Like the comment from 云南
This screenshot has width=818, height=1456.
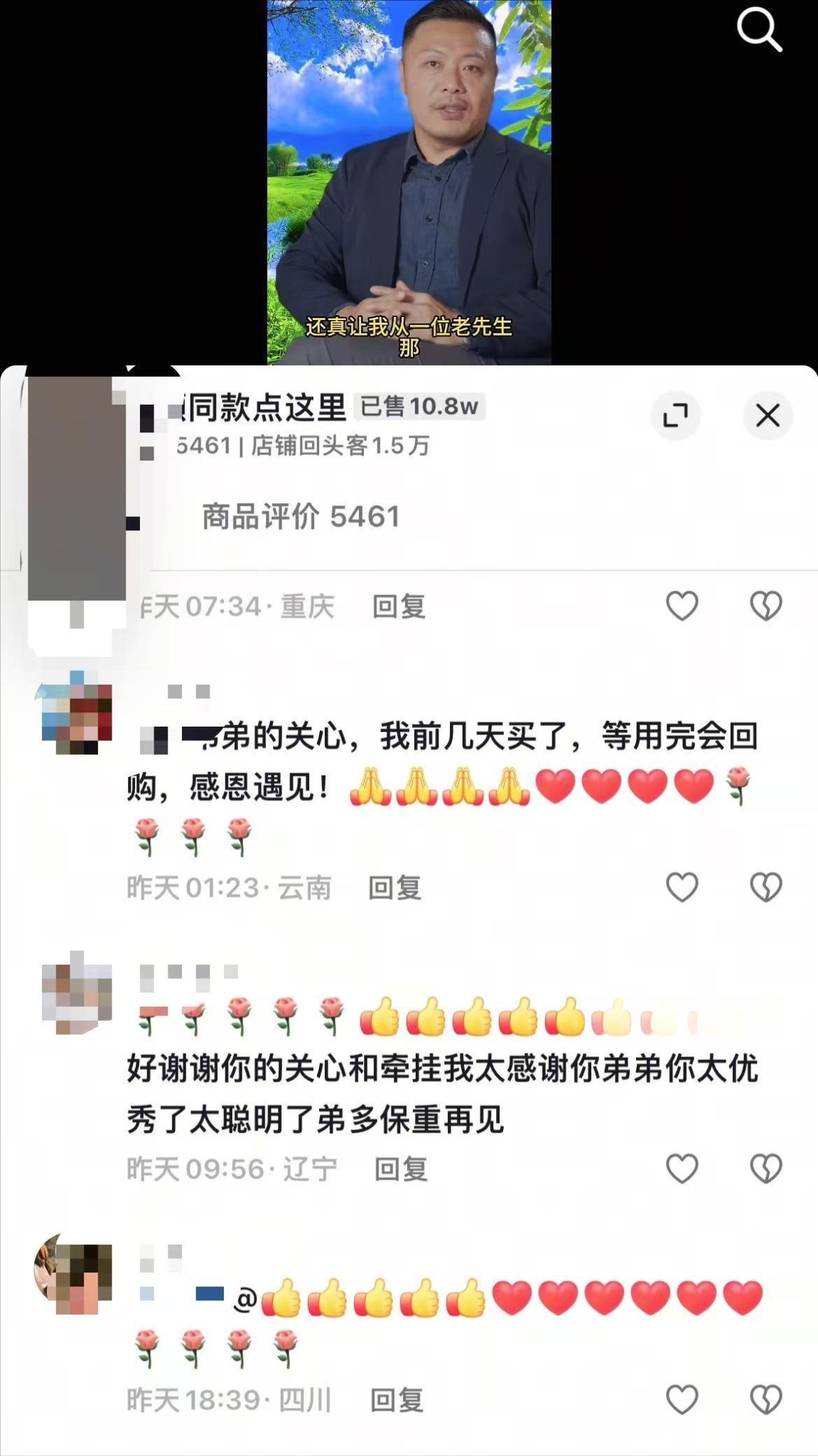pos(682,887)
